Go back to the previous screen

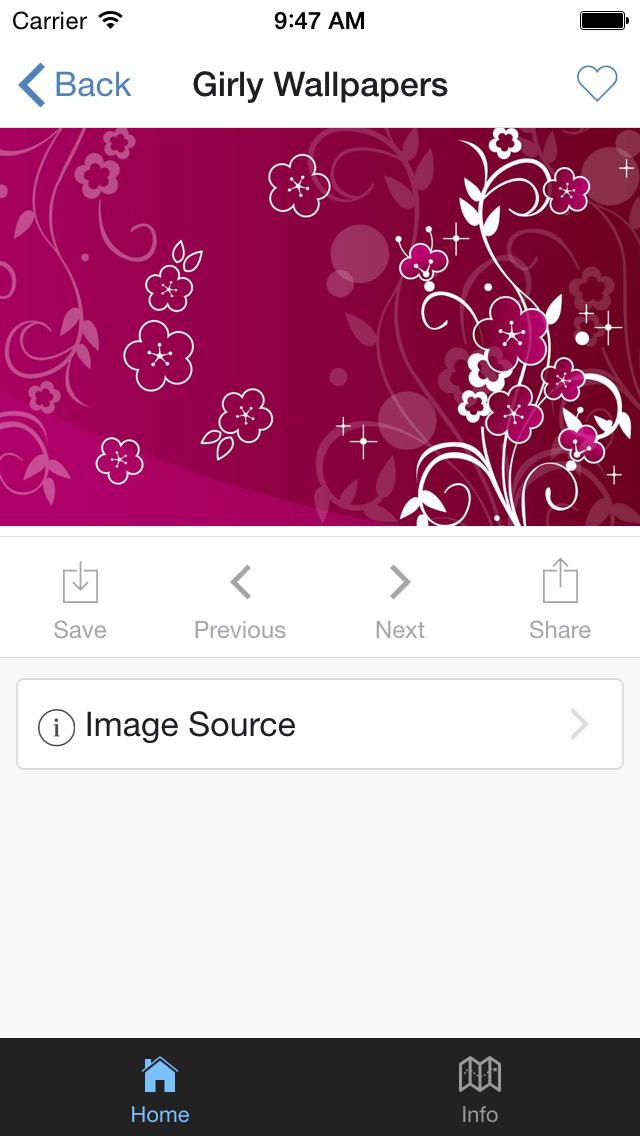coord(75,85)
